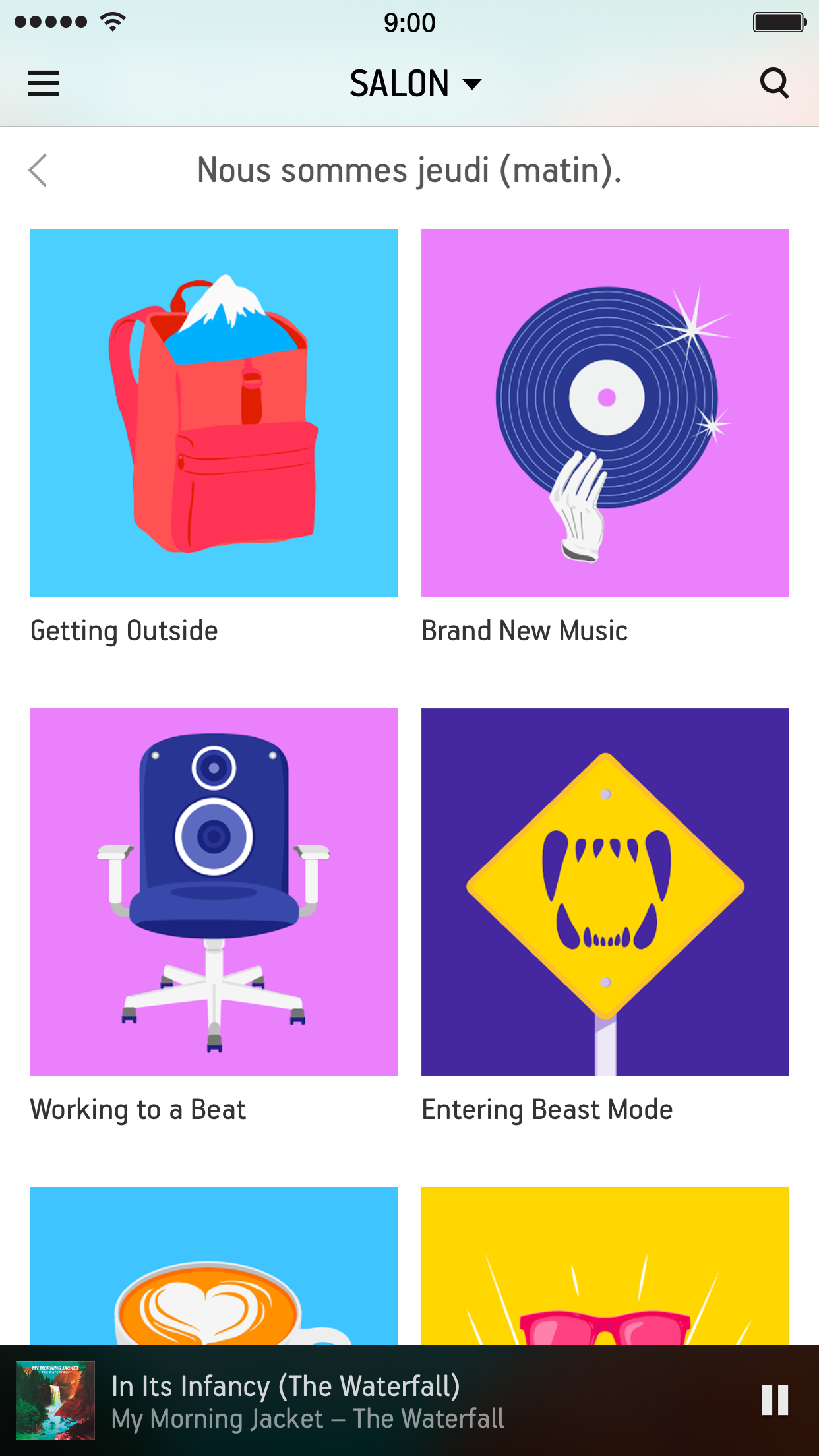This screenshot has width=819, height=1456.
Task: Open the Nous sommes jeudi header
Action: [x=409, y=170]
